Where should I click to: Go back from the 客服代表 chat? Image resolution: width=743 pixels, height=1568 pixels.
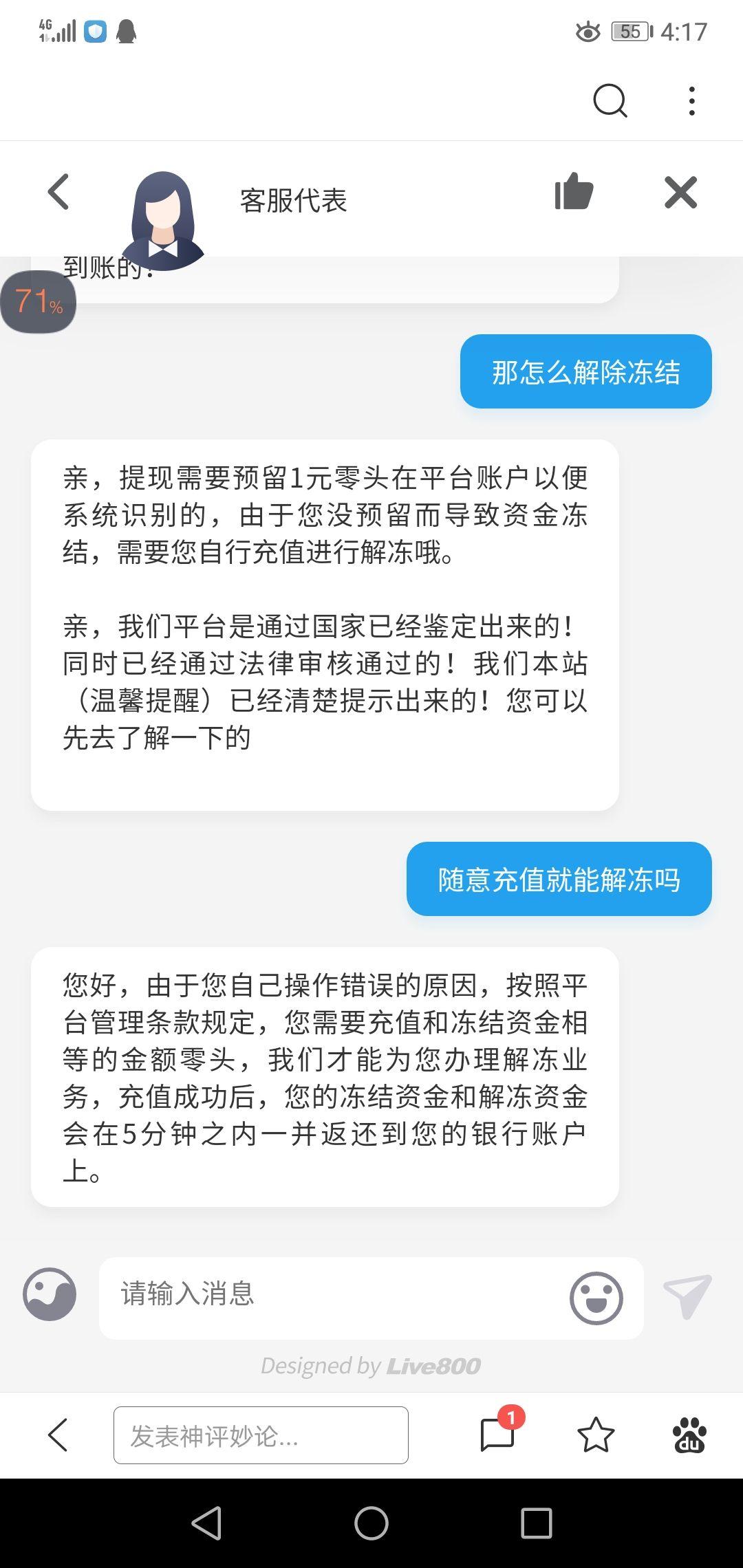point(58,192)
